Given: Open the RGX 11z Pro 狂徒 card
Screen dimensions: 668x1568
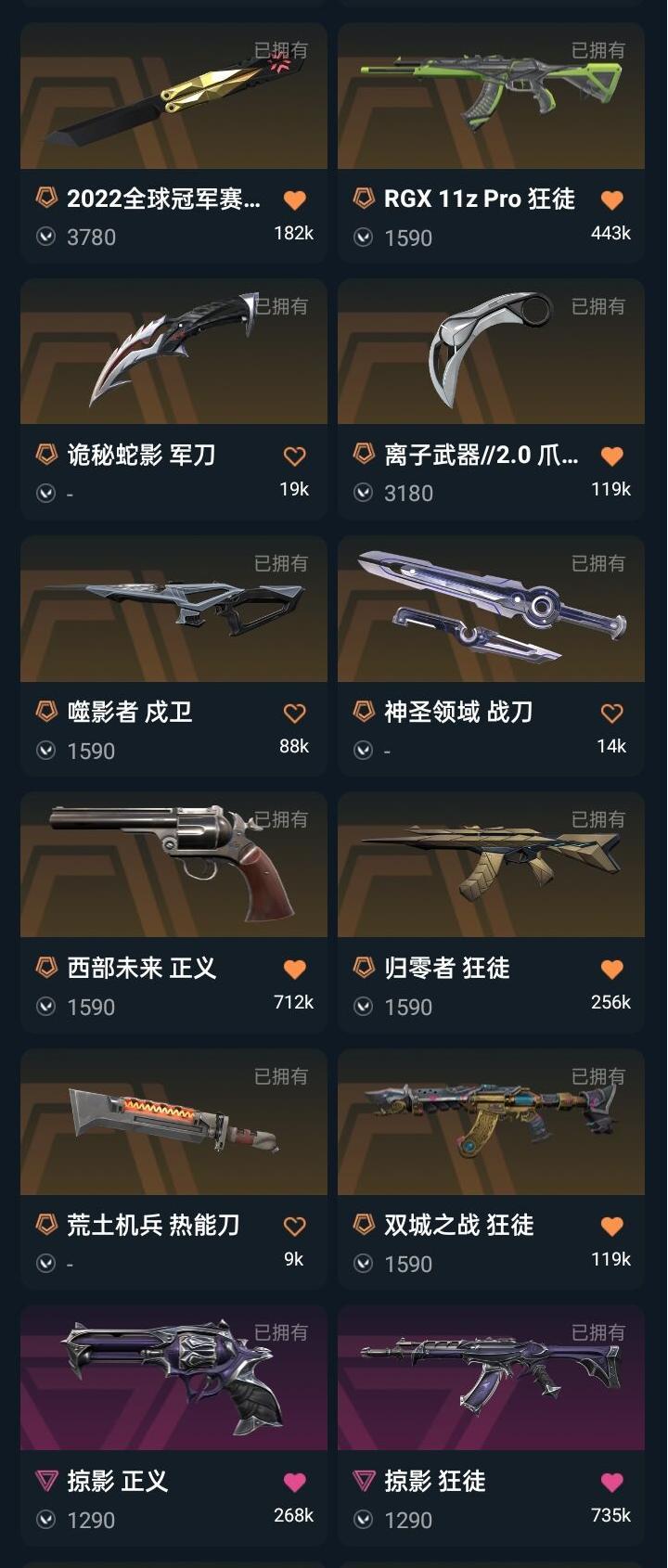Looking at the screenshot, I should [x=491, y=143].
